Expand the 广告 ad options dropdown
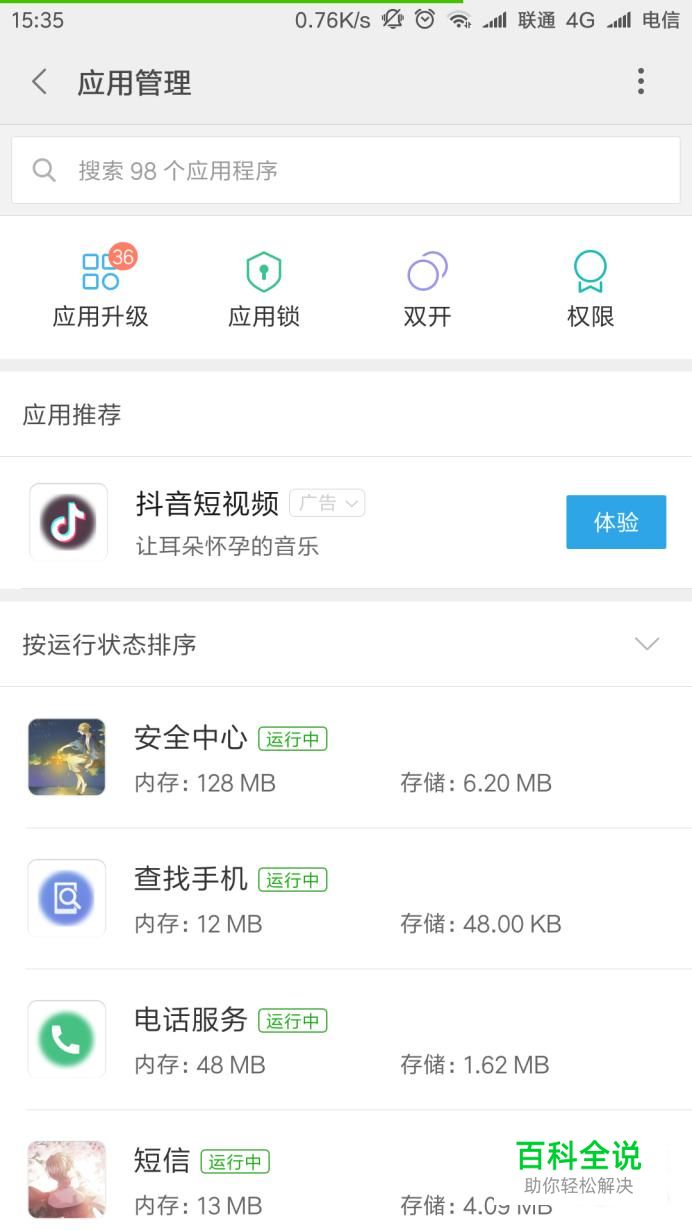 tap(328, 503)
